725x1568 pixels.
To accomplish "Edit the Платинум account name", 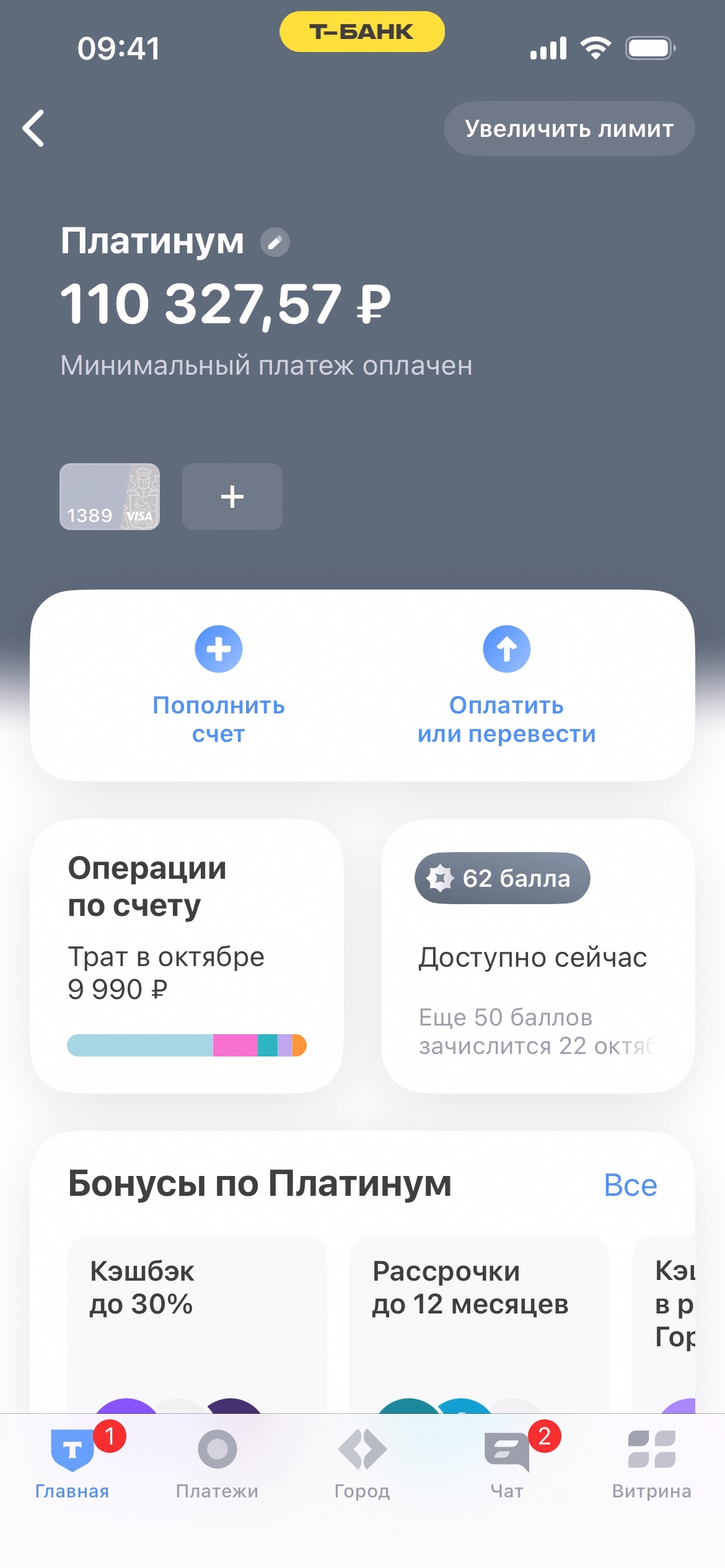I will pos(275,242).
